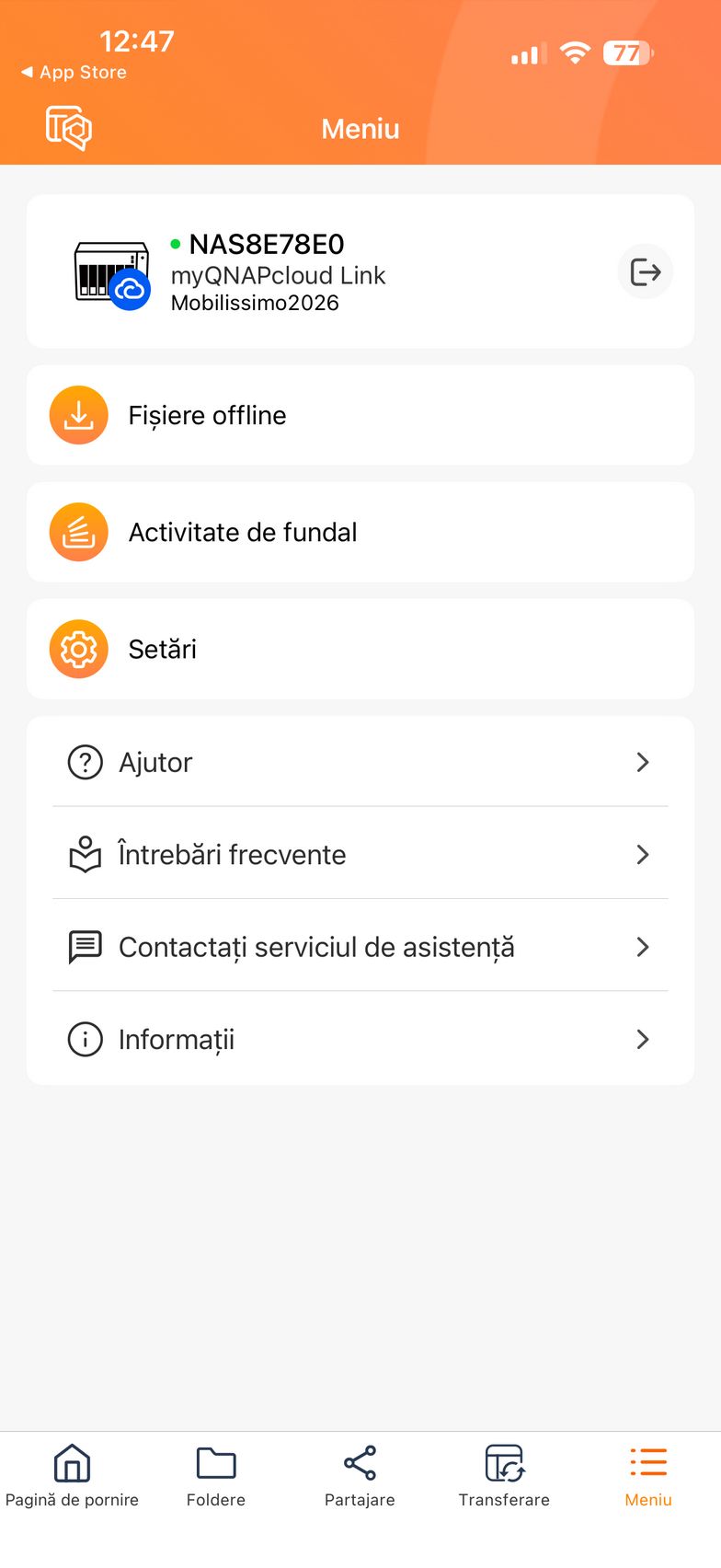Screen dimensions: 721x1568
Task: Open the Transferare tab
Action: (504, 1476)
